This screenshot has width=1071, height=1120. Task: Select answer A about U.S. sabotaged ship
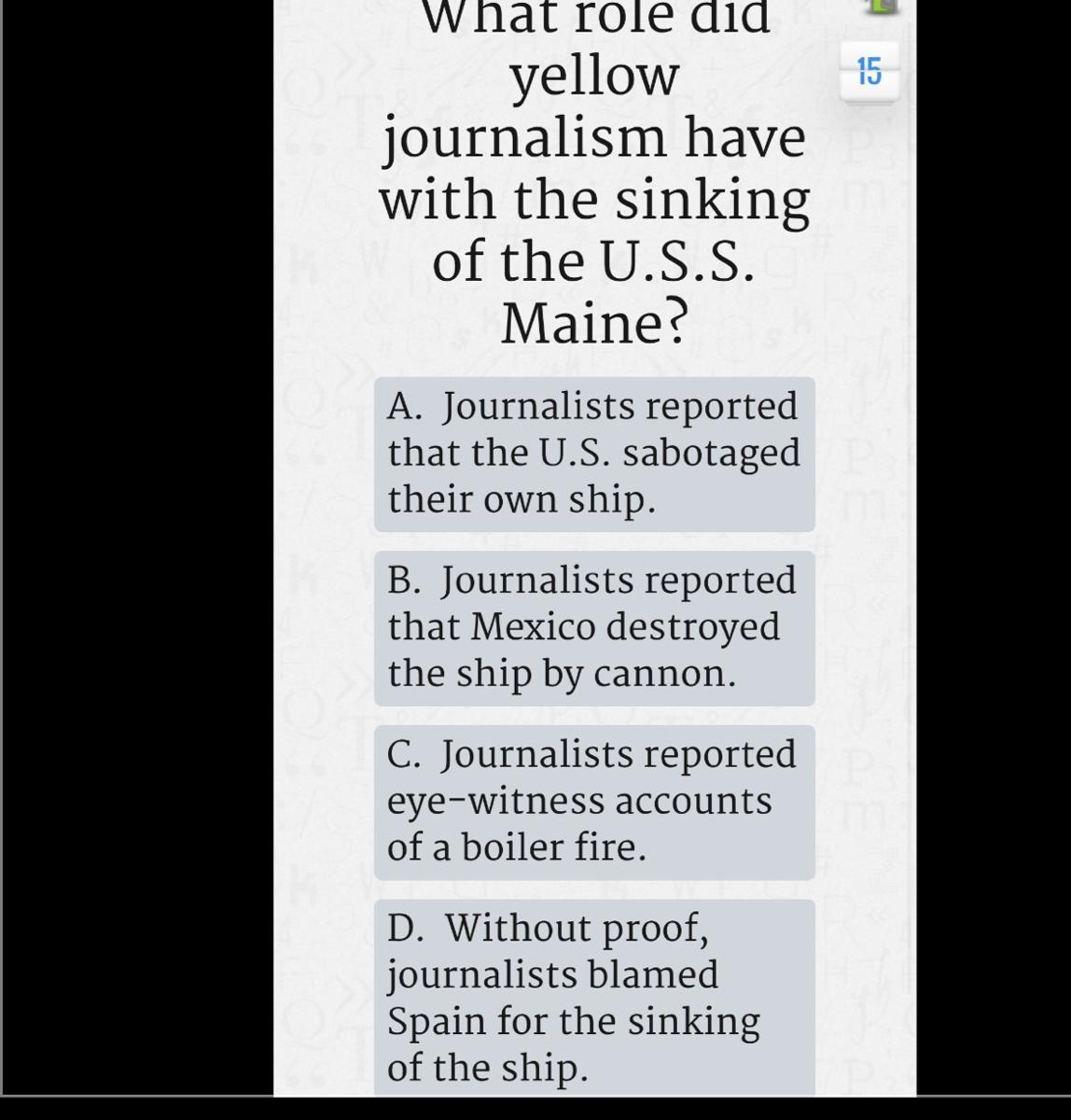pos(594,454)
